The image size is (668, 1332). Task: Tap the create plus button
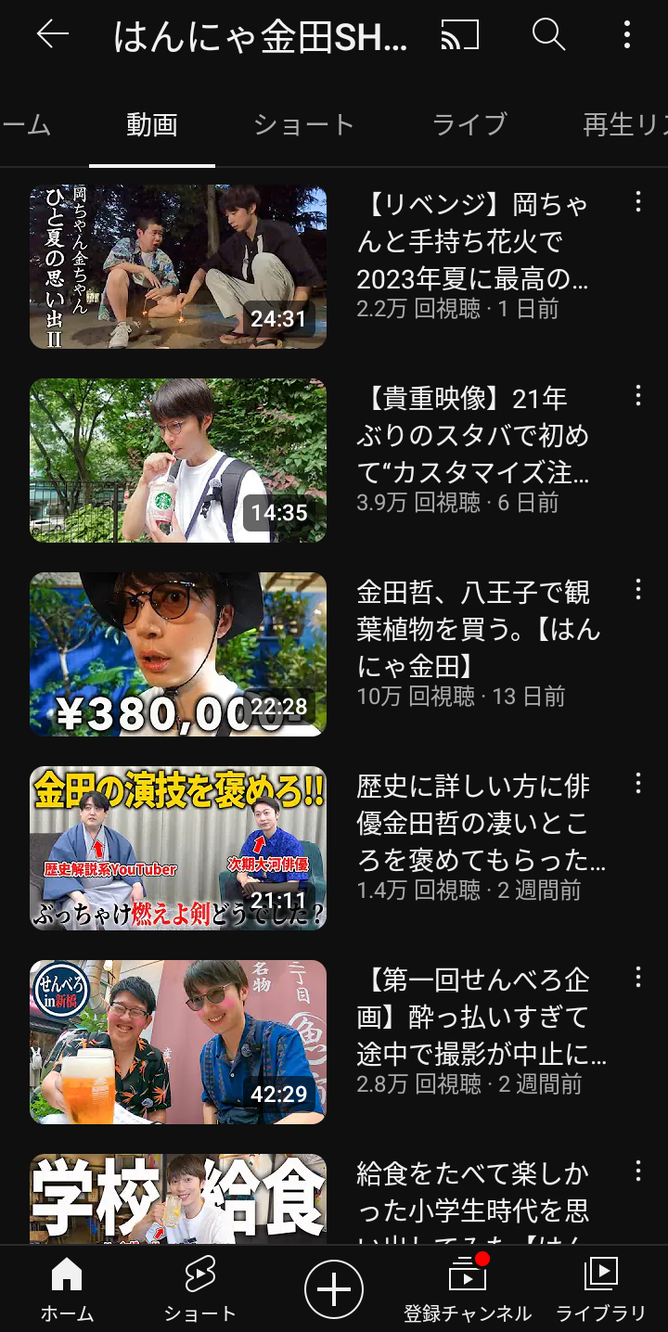333,1288
